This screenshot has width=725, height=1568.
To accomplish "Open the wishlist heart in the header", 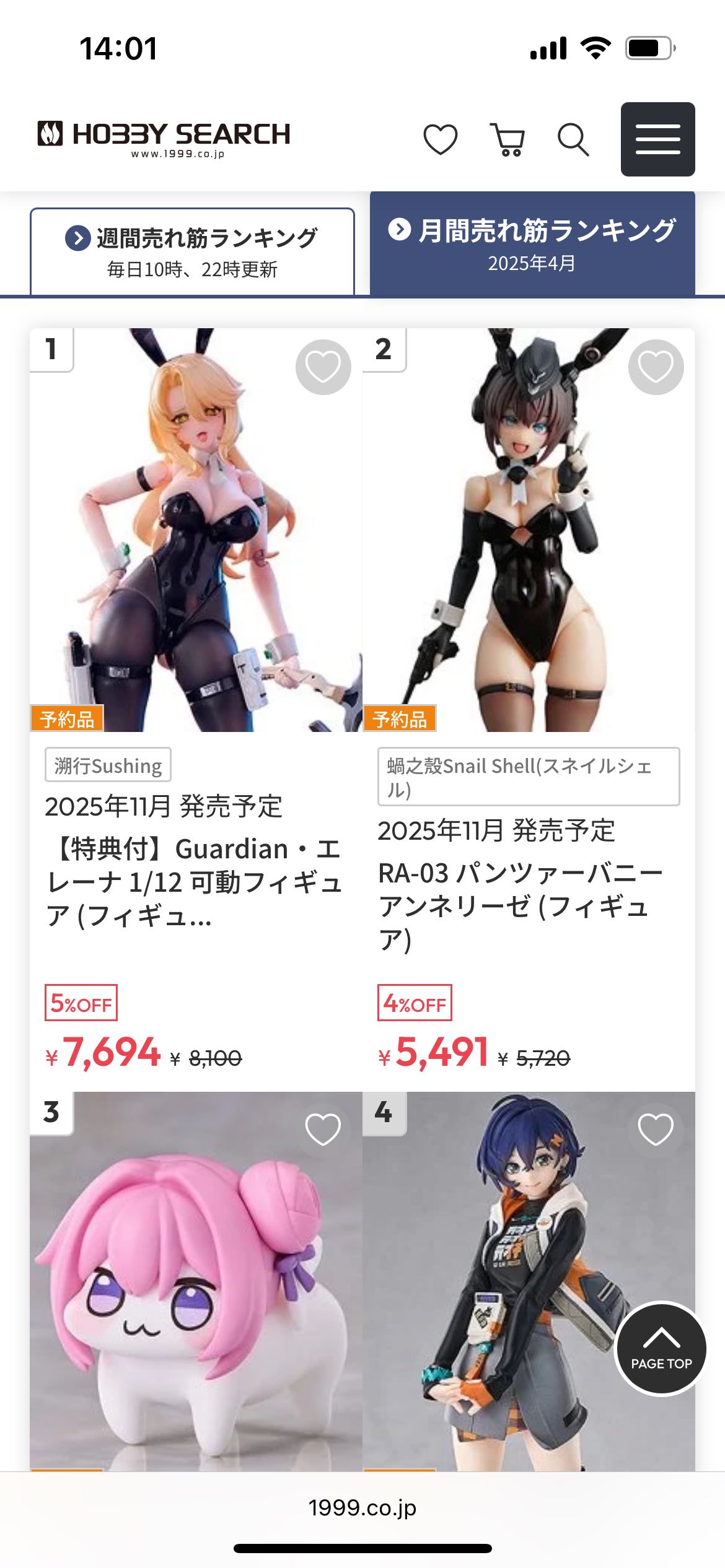I will pos(441,139).
